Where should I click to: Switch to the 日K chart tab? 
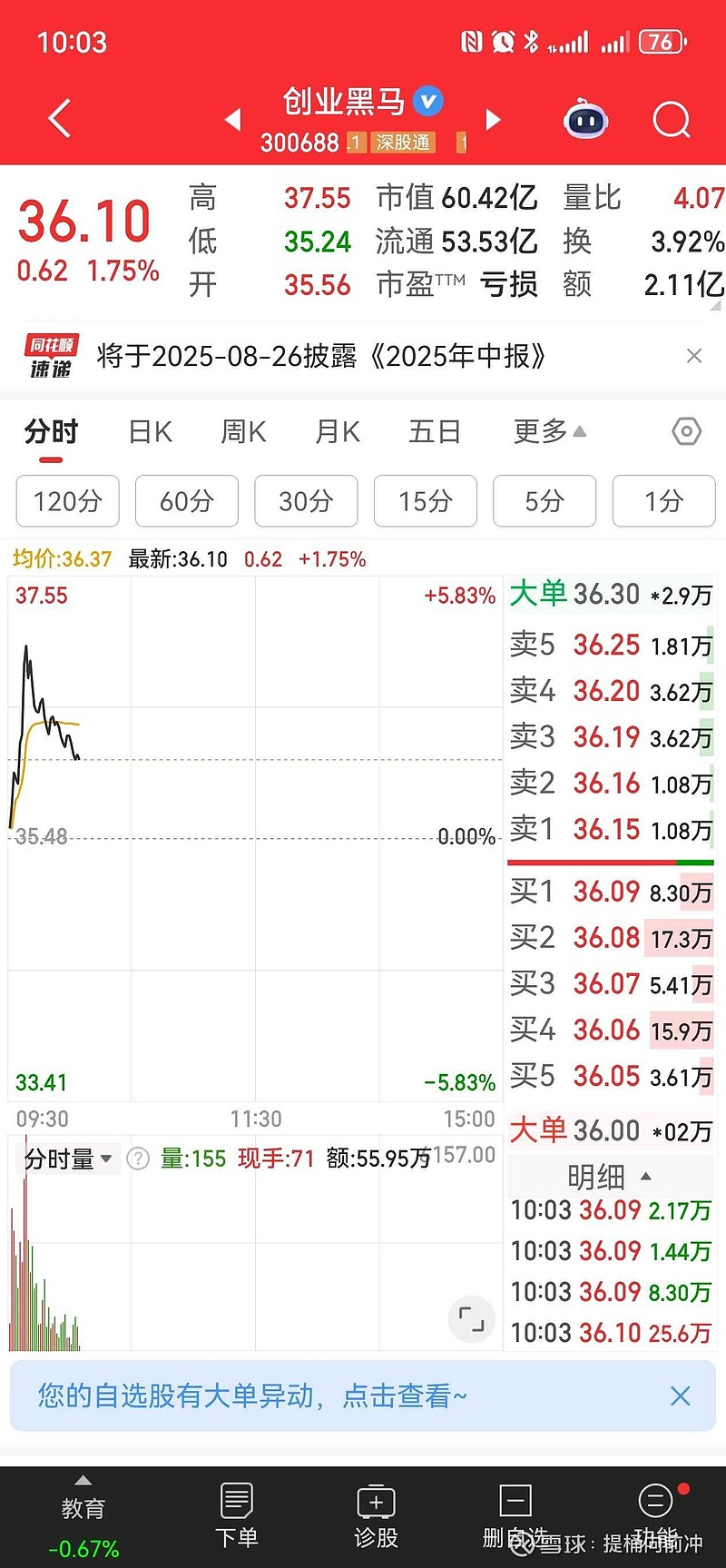tap(151, 432)
